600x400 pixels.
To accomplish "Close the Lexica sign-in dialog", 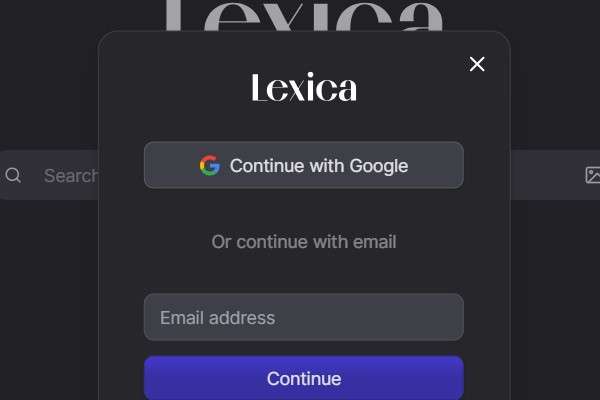I will pos(477,65).
